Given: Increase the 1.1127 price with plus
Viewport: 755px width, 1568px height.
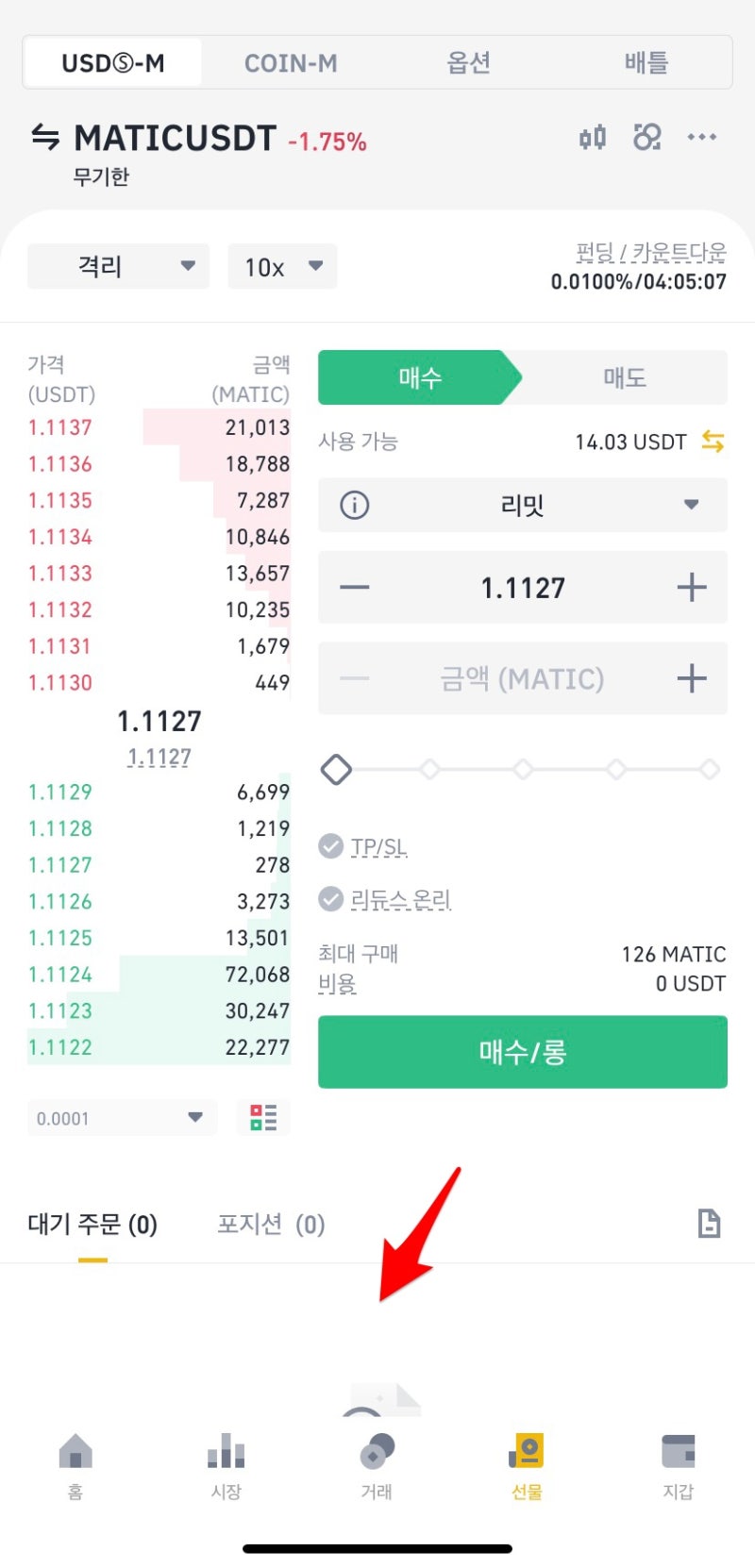Looking at the screenshot, I should coord(692,587).
